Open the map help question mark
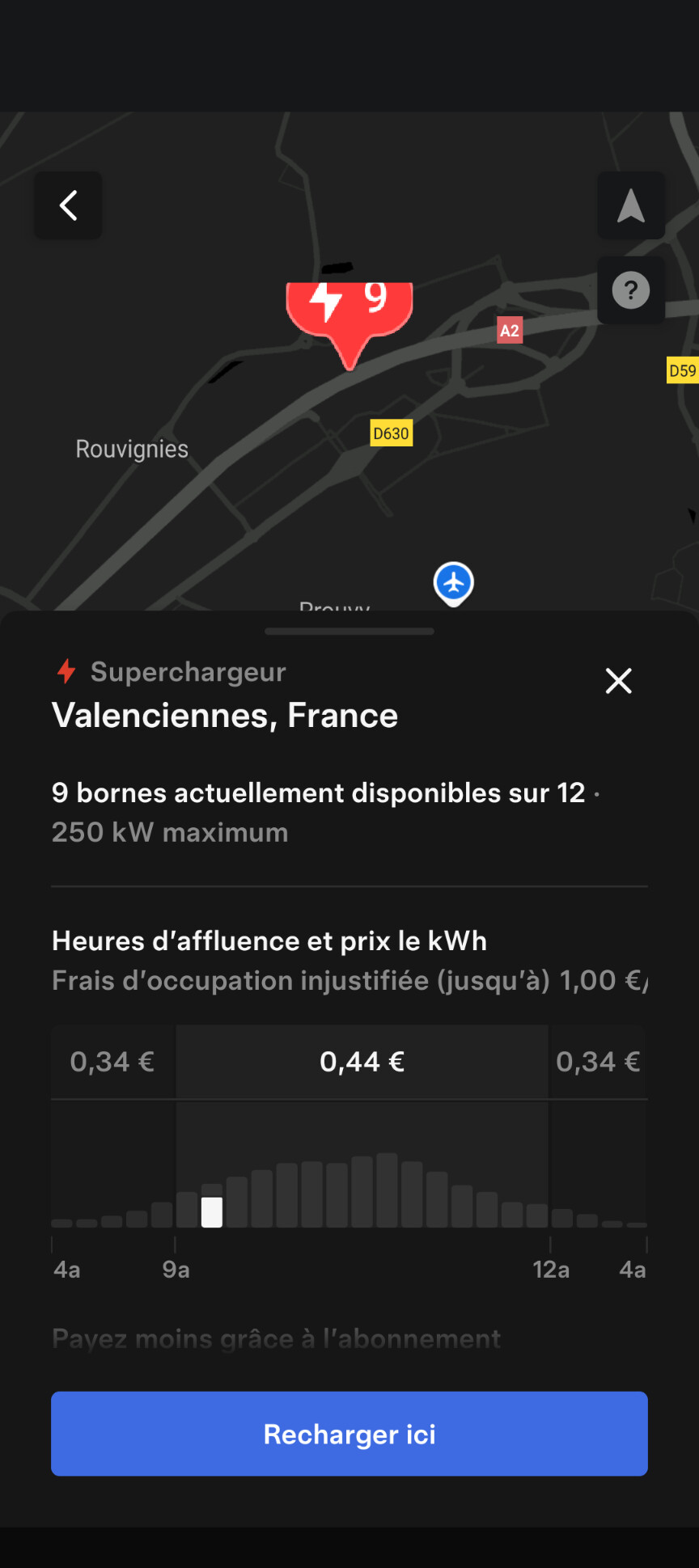The height and width of the screenshot is (1568, 699). 630,290
